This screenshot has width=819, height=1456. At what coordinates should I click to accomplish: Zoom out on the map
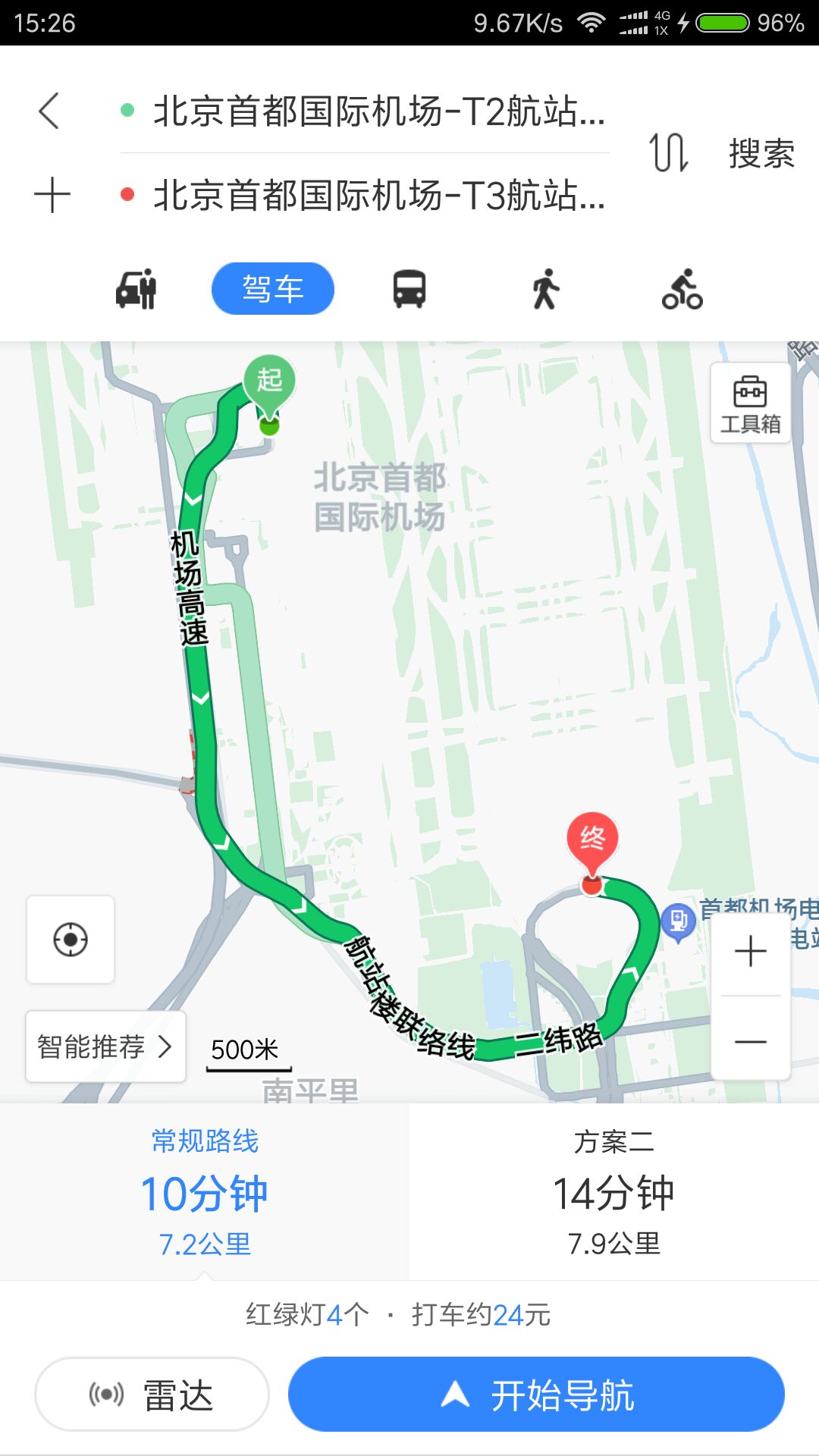pyautogui.click(x=751, y=1041)
